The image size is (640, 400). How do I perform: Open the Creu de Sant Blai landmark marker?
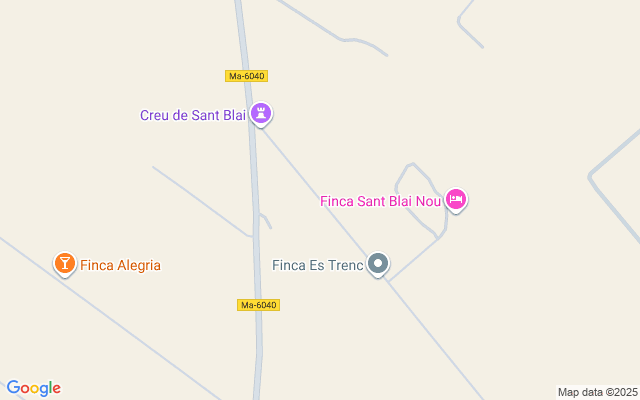(x=261, y=114)
